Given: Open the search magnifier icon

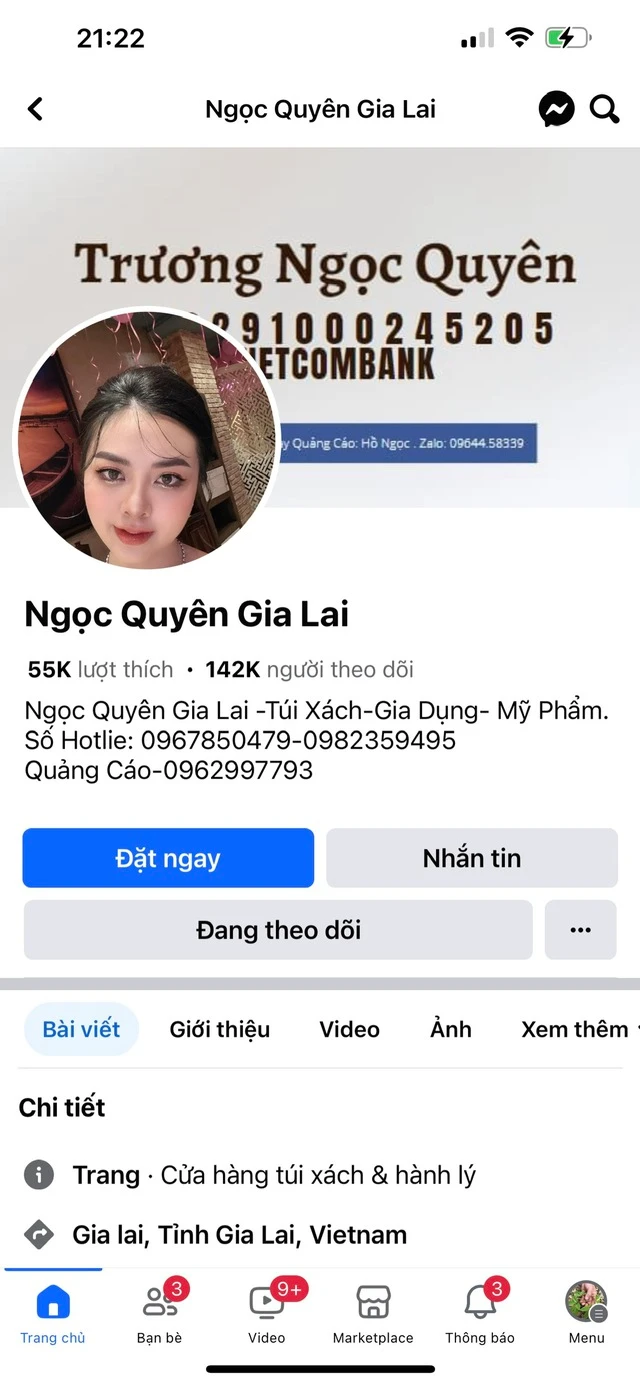Looking at the screenshot, I should (x=604, y=109).
